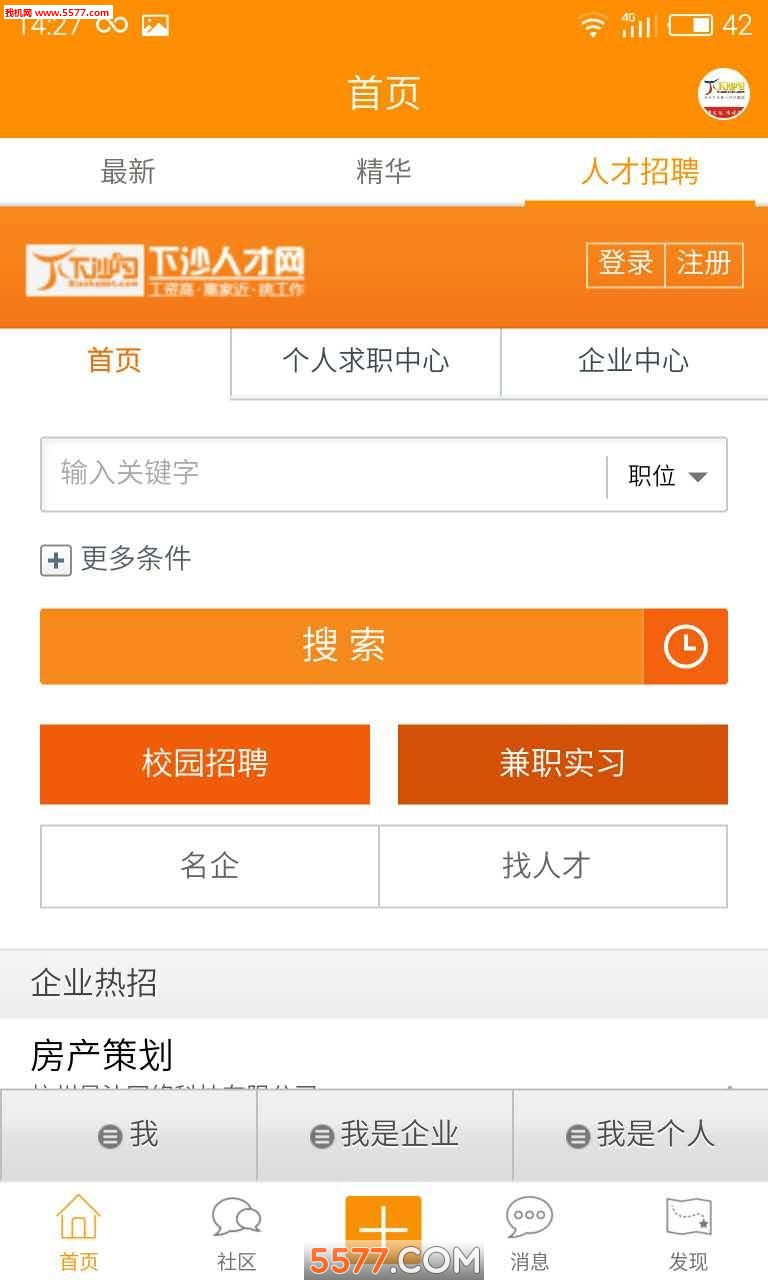This screenshot has width=768, height=1280.
Task: Go to the 社区 bottom tab
Action: (237, 1234)
